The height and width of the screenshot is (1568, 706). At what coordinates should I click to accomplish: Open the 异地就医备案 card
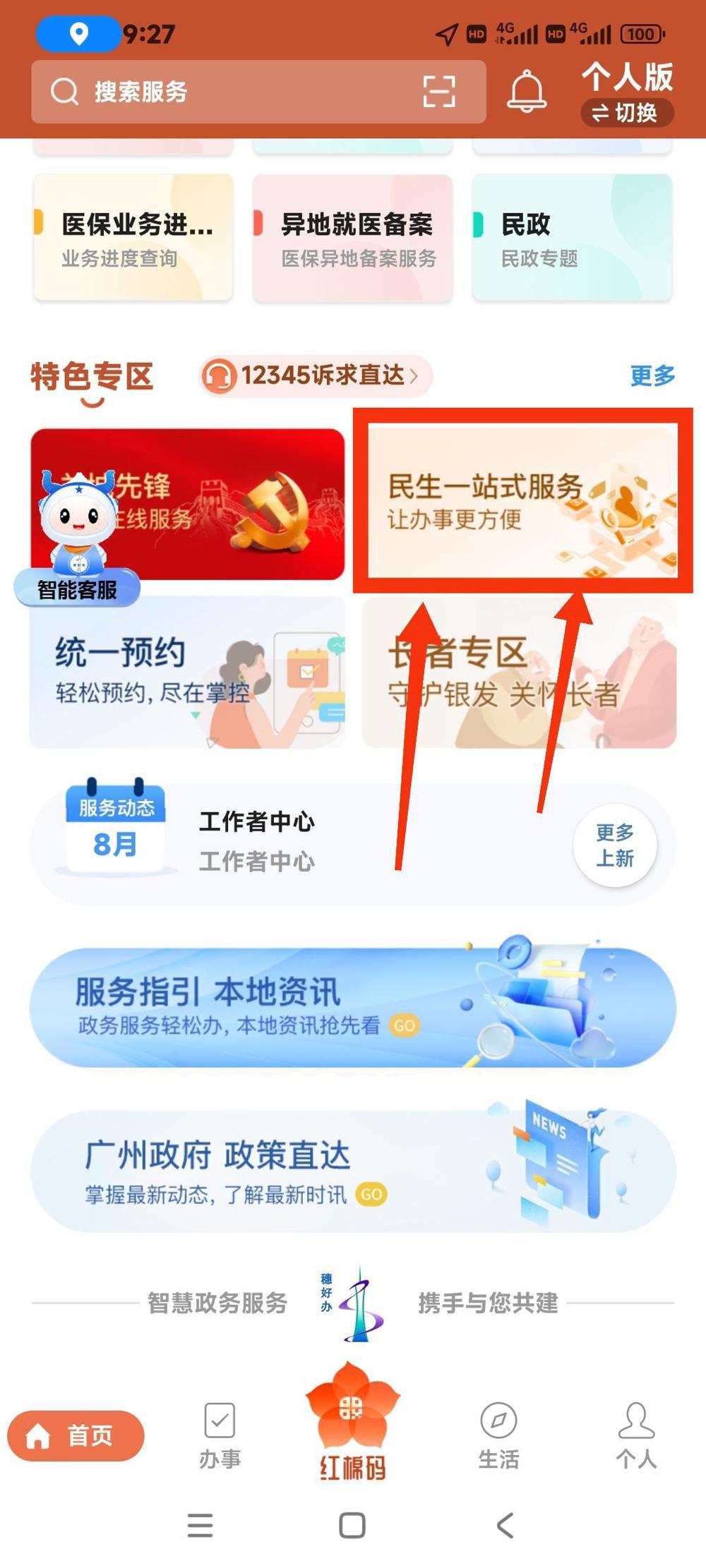pyautogui.click(x=352, y=239)
